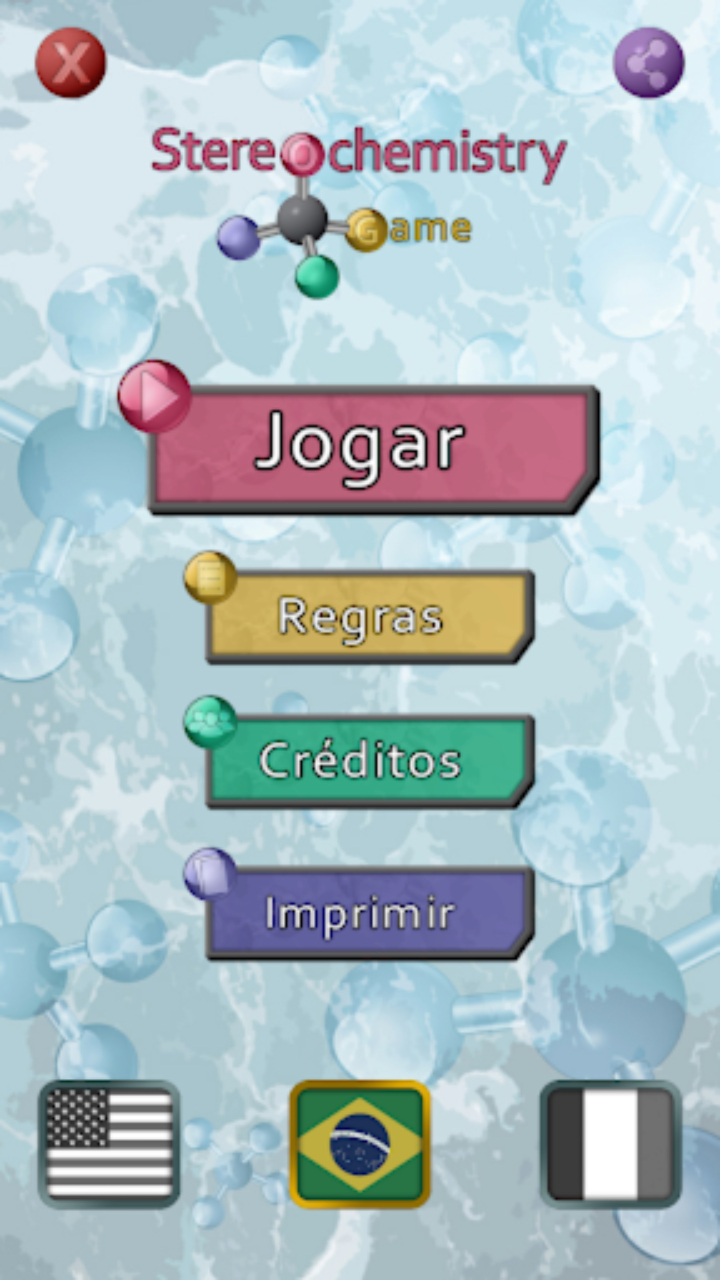Share the app via the purple icon
The image size is (720, 1280).
click(x=648, y=63)
